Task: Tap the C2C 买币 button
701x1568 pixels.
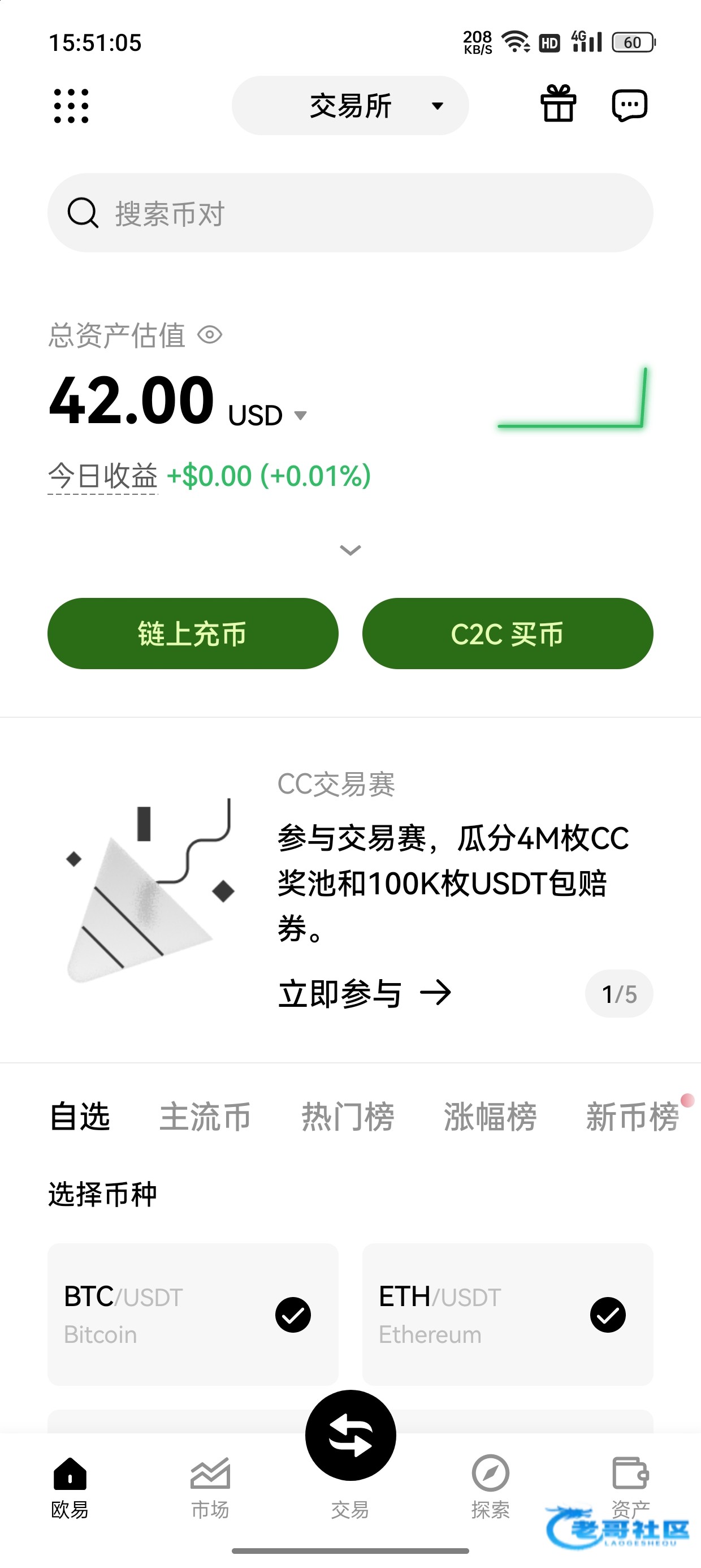Action: pyautogui.click(x=508, y=634)
